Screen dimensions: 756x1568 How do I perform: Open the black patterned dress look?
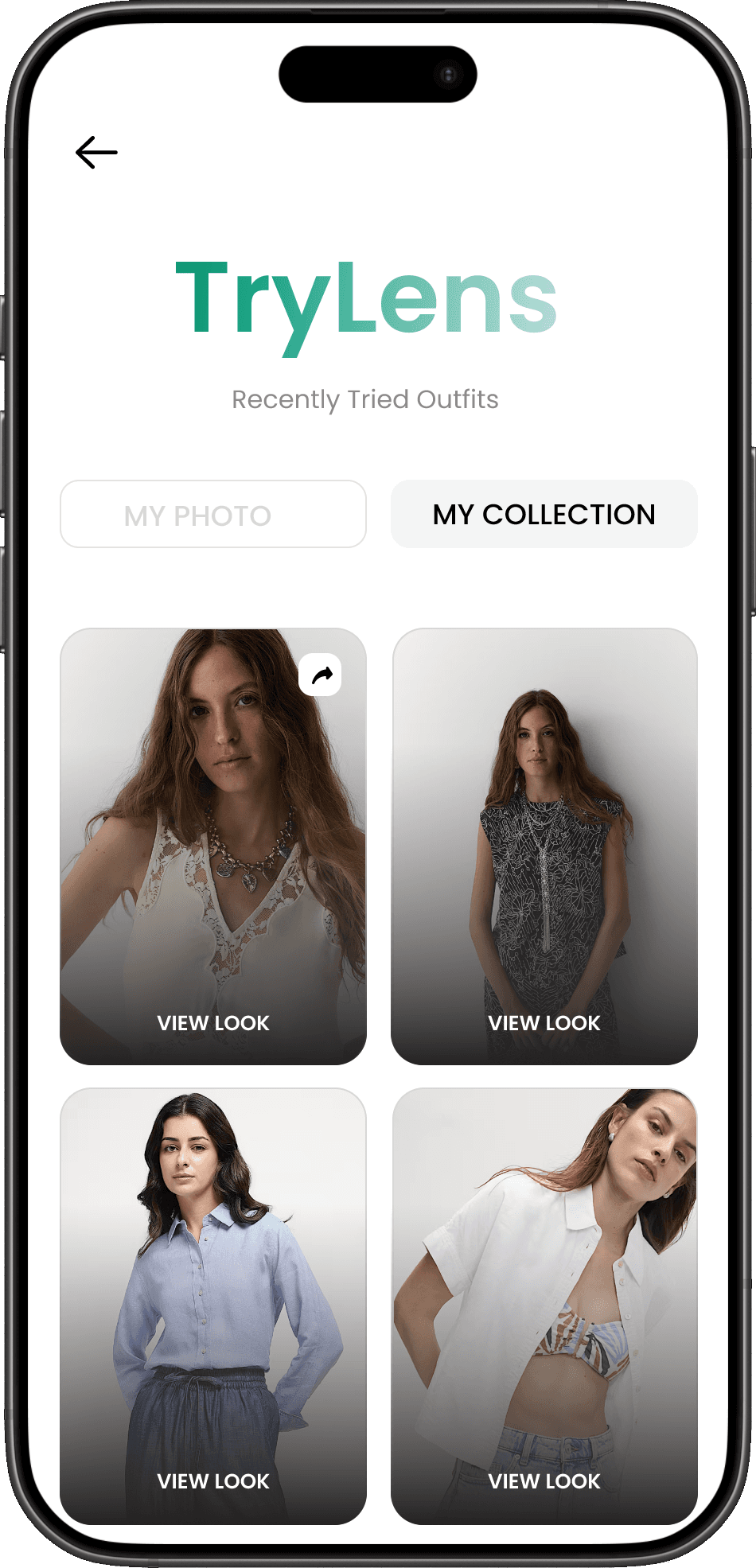pyautogui.click(x=544, y=1022)
